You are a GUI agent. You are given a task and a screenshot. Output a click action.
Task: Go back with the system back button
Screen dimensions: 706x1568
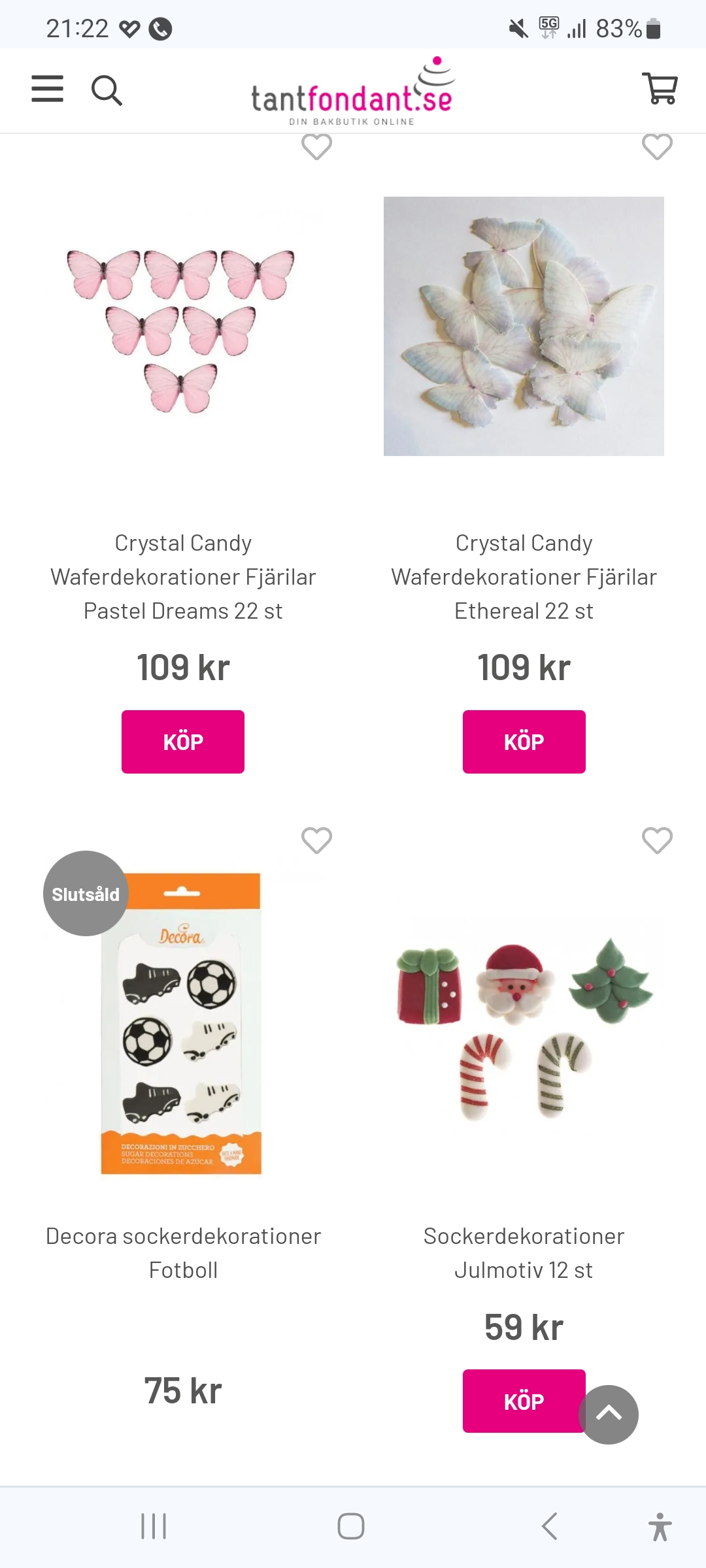click(550, 1526)
